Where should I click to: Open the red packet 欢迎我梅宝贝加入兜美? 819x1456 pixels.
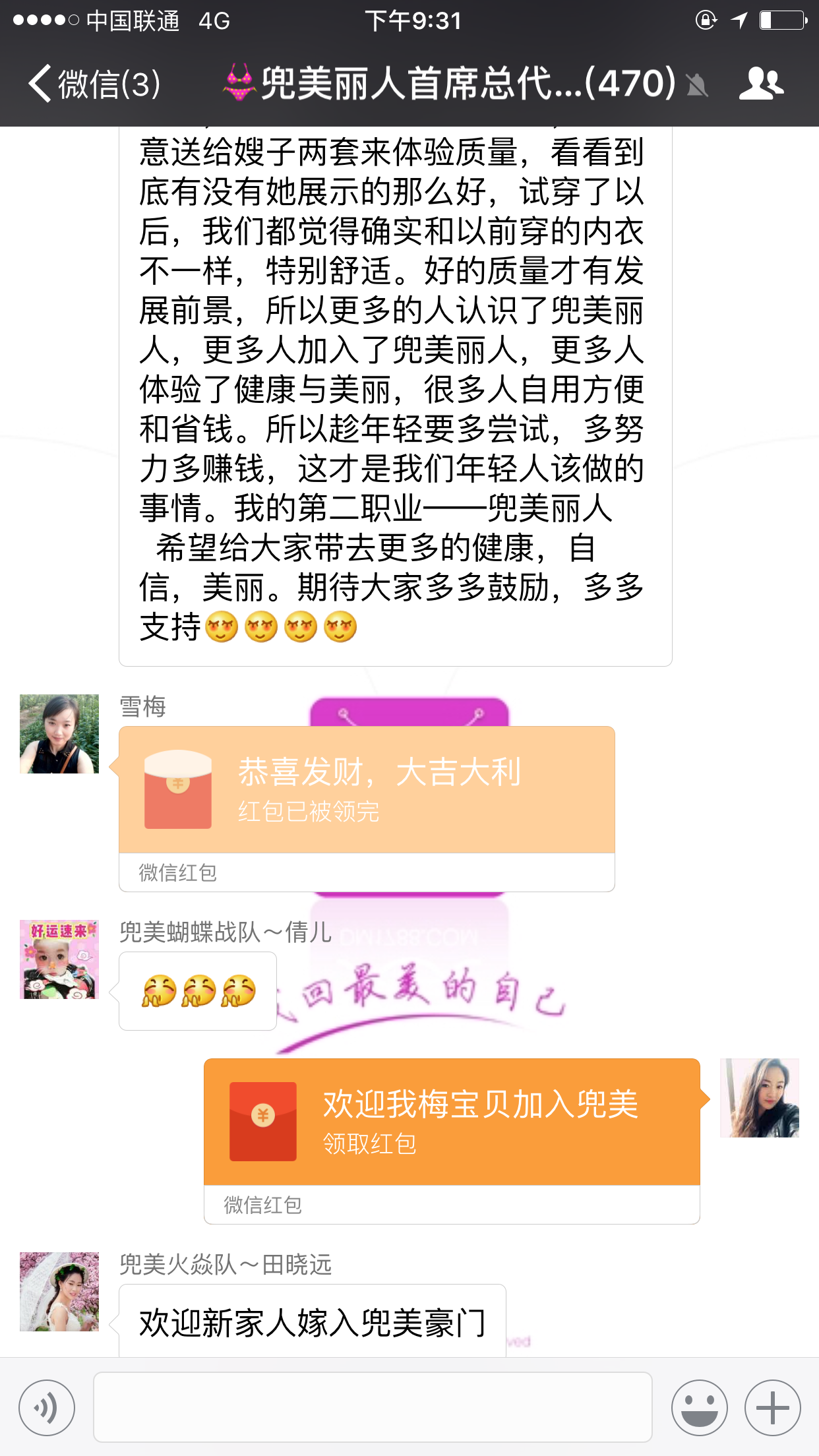[452, 1122]
